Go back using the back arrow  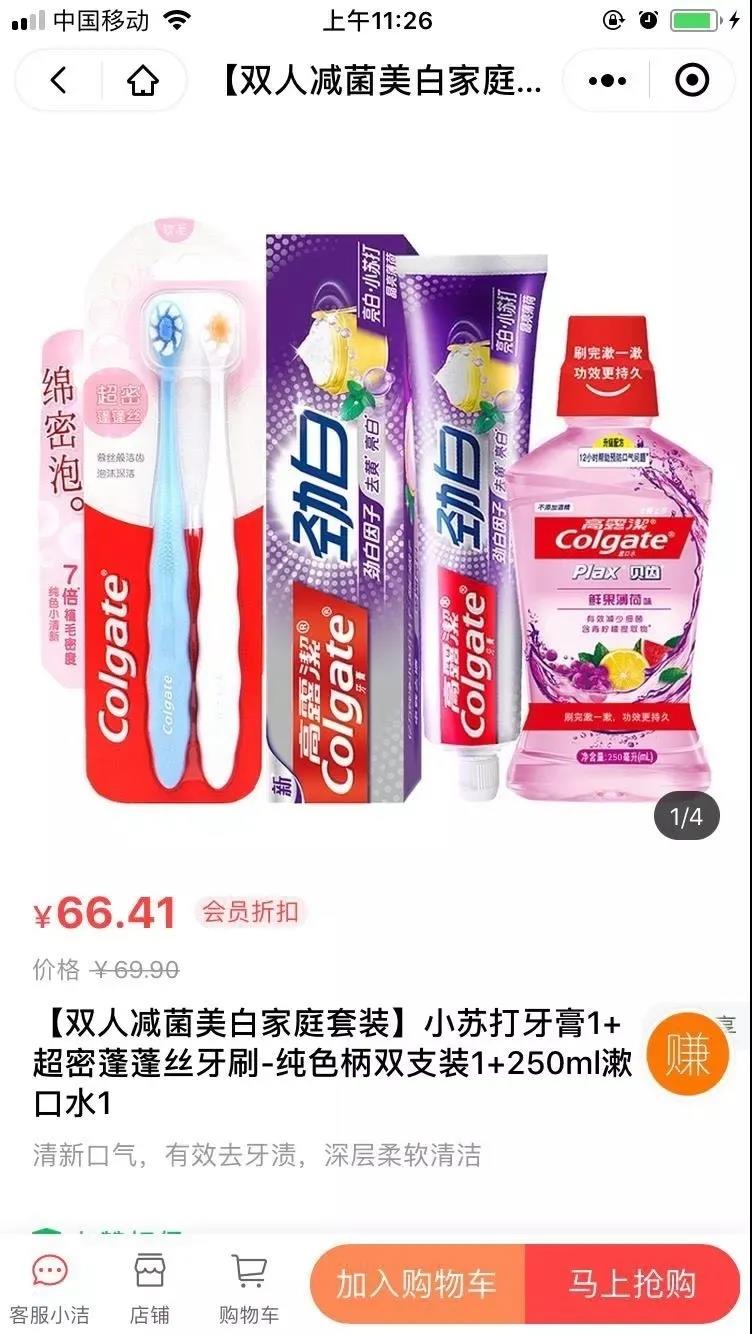(x=58, y=81)
